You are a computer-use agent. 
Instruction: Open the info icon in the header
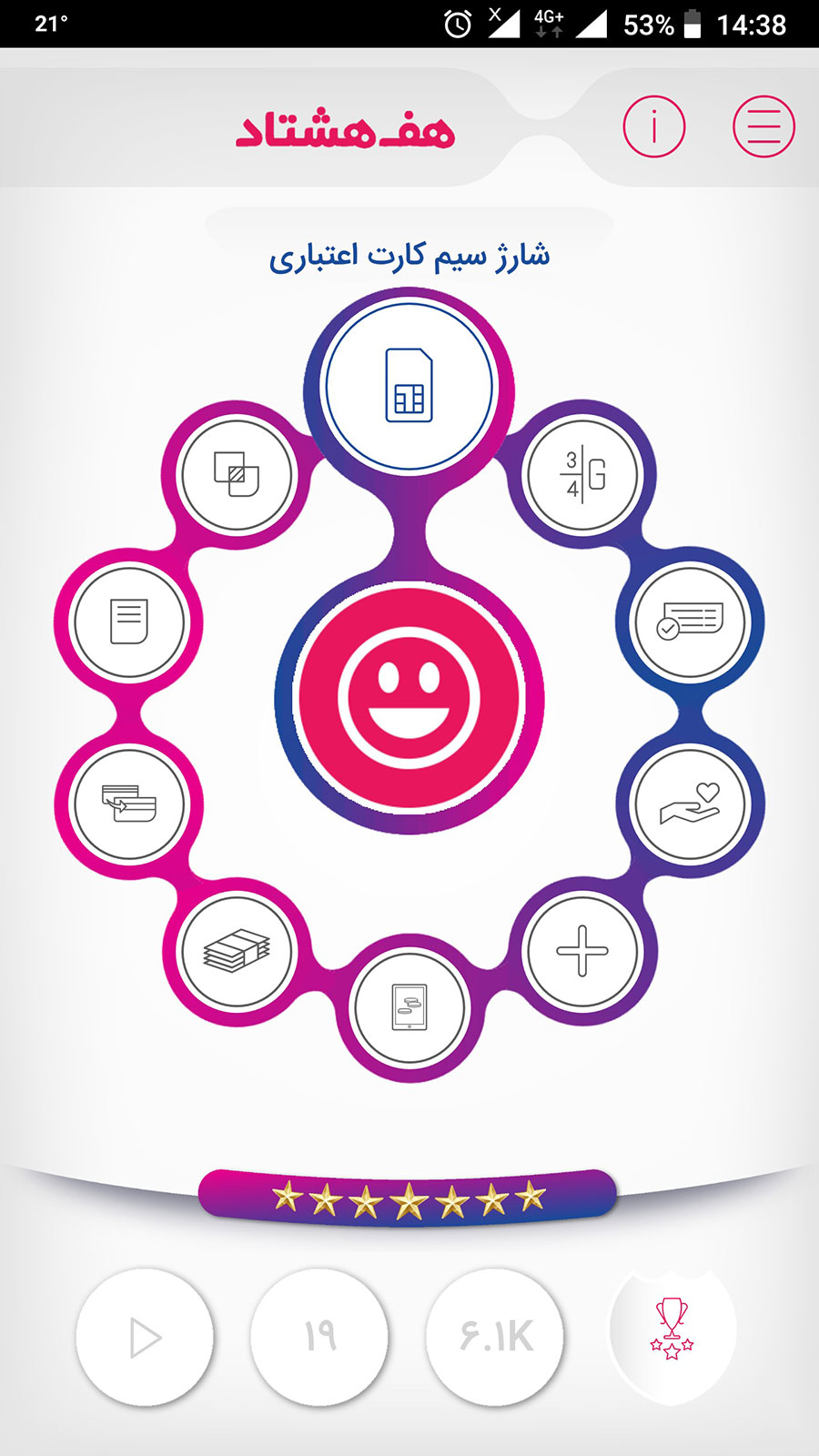point(653,126)
